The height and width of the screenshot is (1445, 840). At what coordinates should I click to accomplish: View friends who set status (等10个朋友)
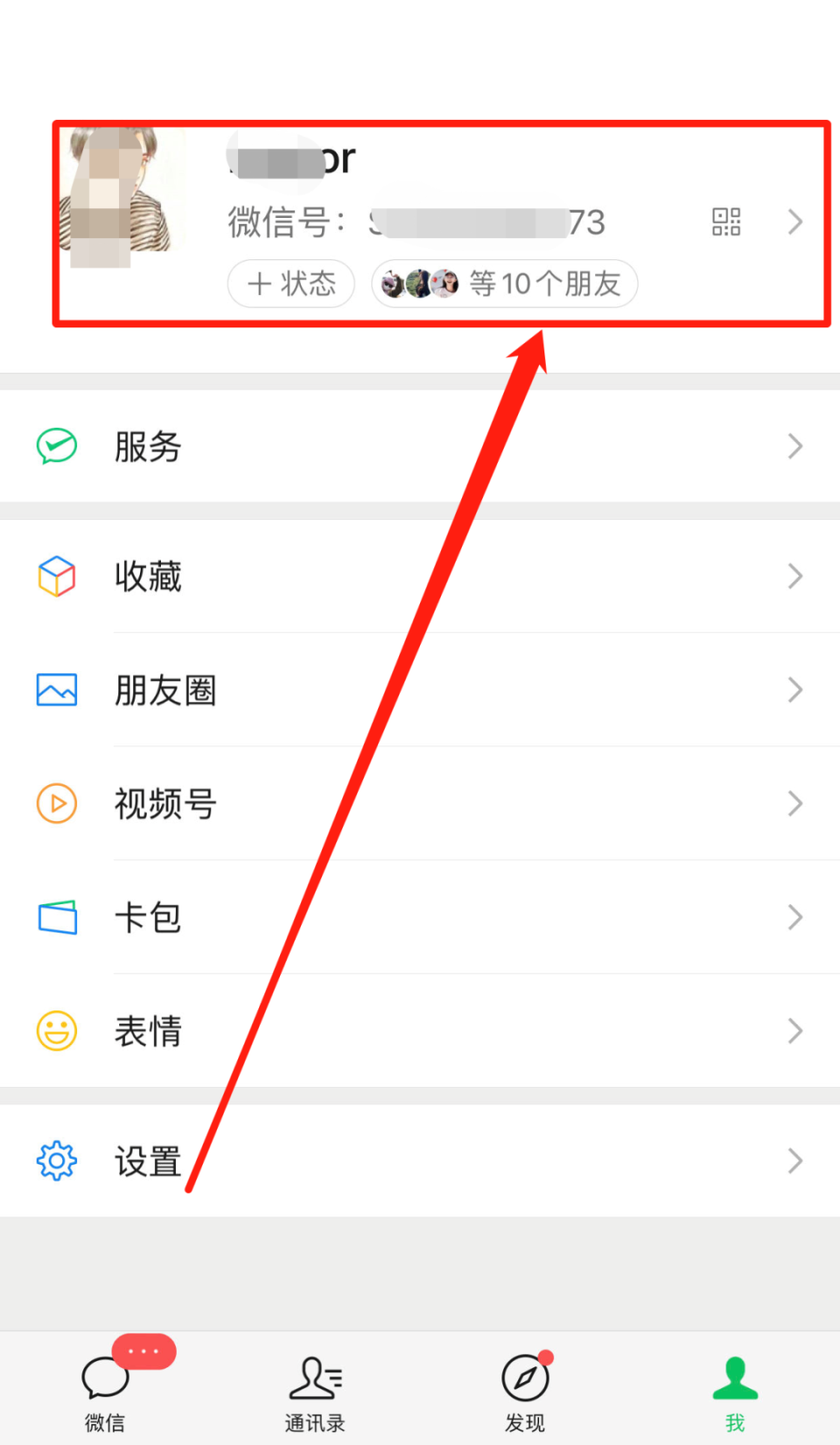tap(504, 284)
